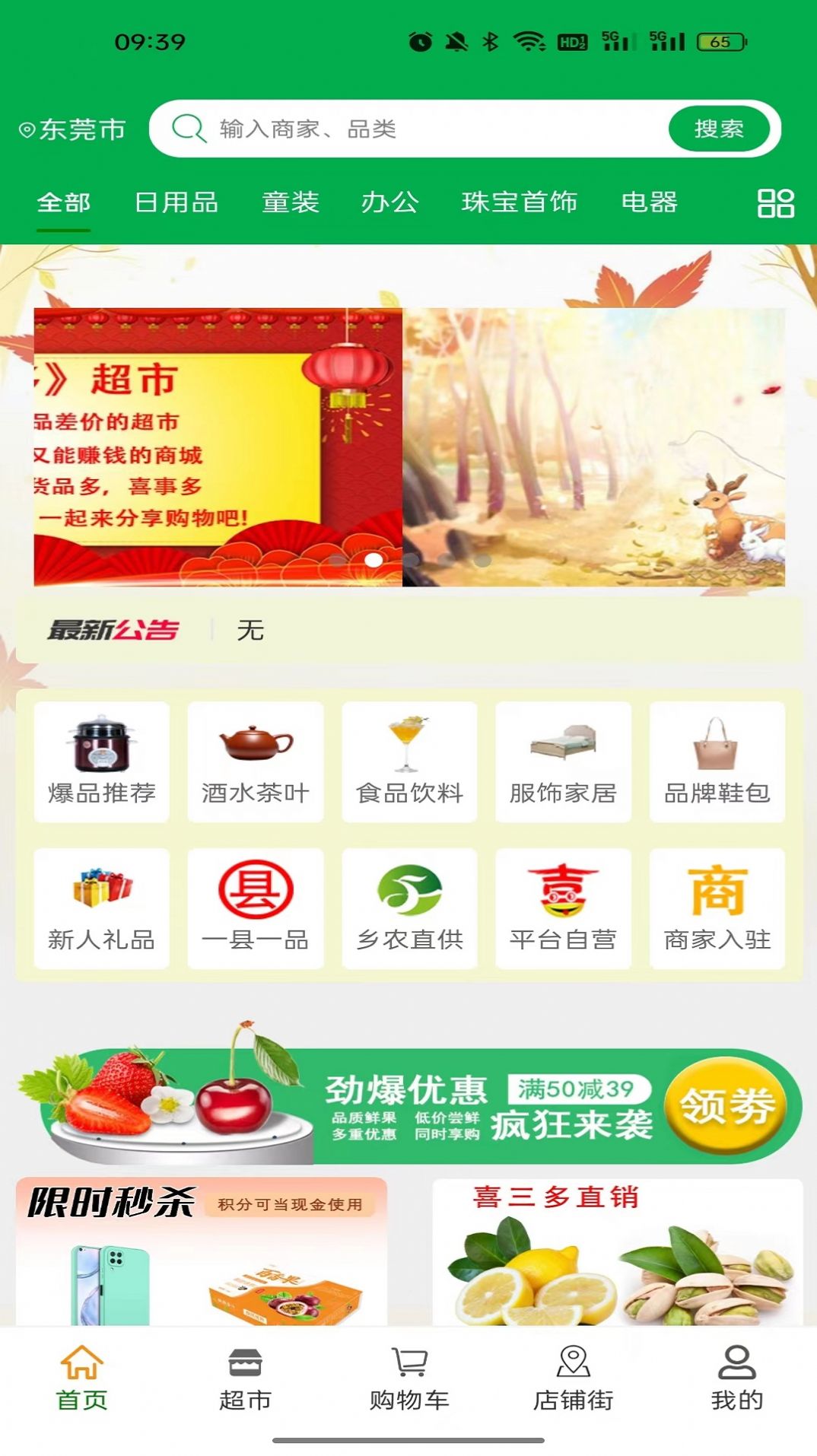Open the 喜三多直销 card

tap(617, 1251)
